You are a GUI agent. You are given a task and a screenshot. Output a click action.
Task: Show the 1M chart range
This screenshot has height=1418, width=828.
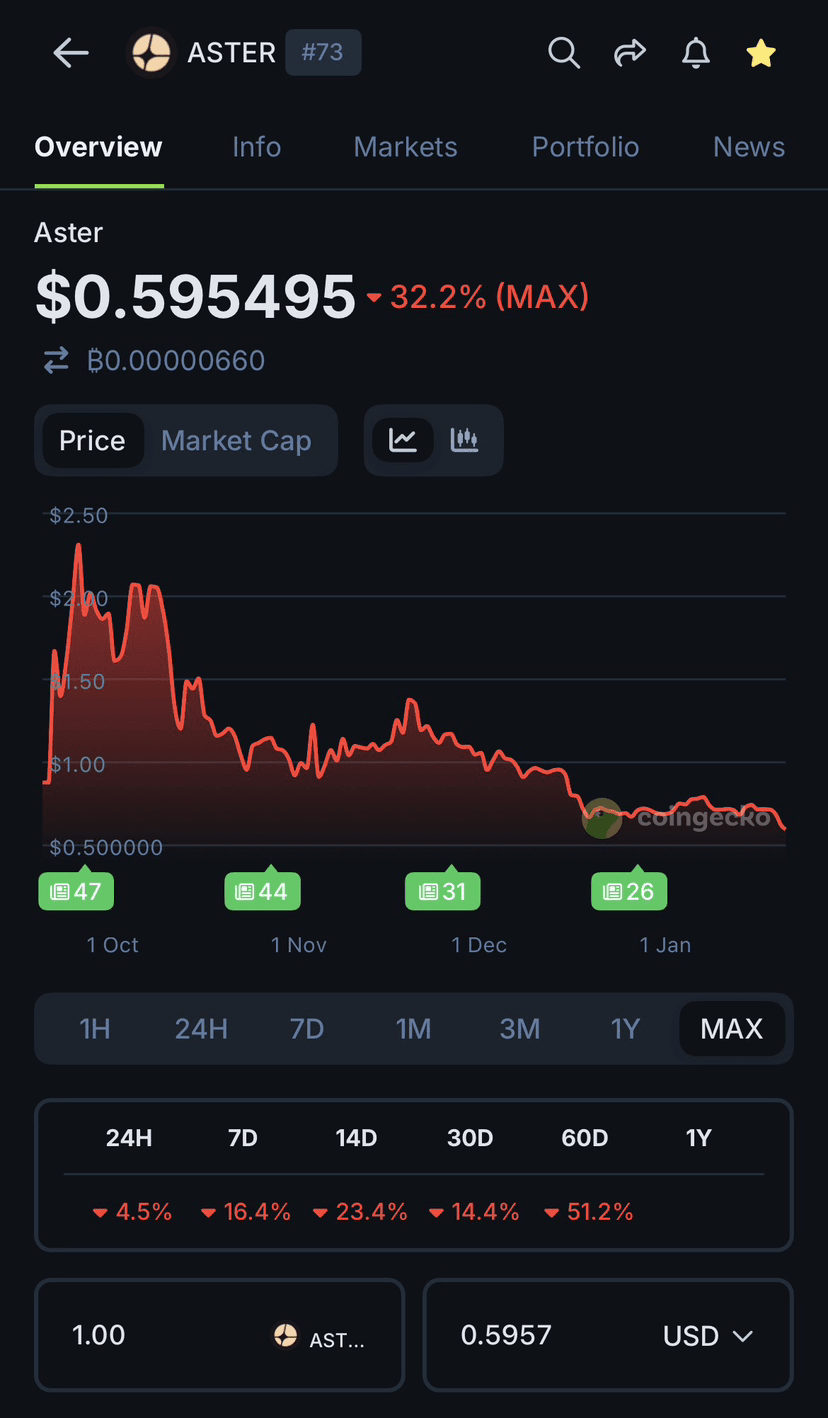[413, 1029]
